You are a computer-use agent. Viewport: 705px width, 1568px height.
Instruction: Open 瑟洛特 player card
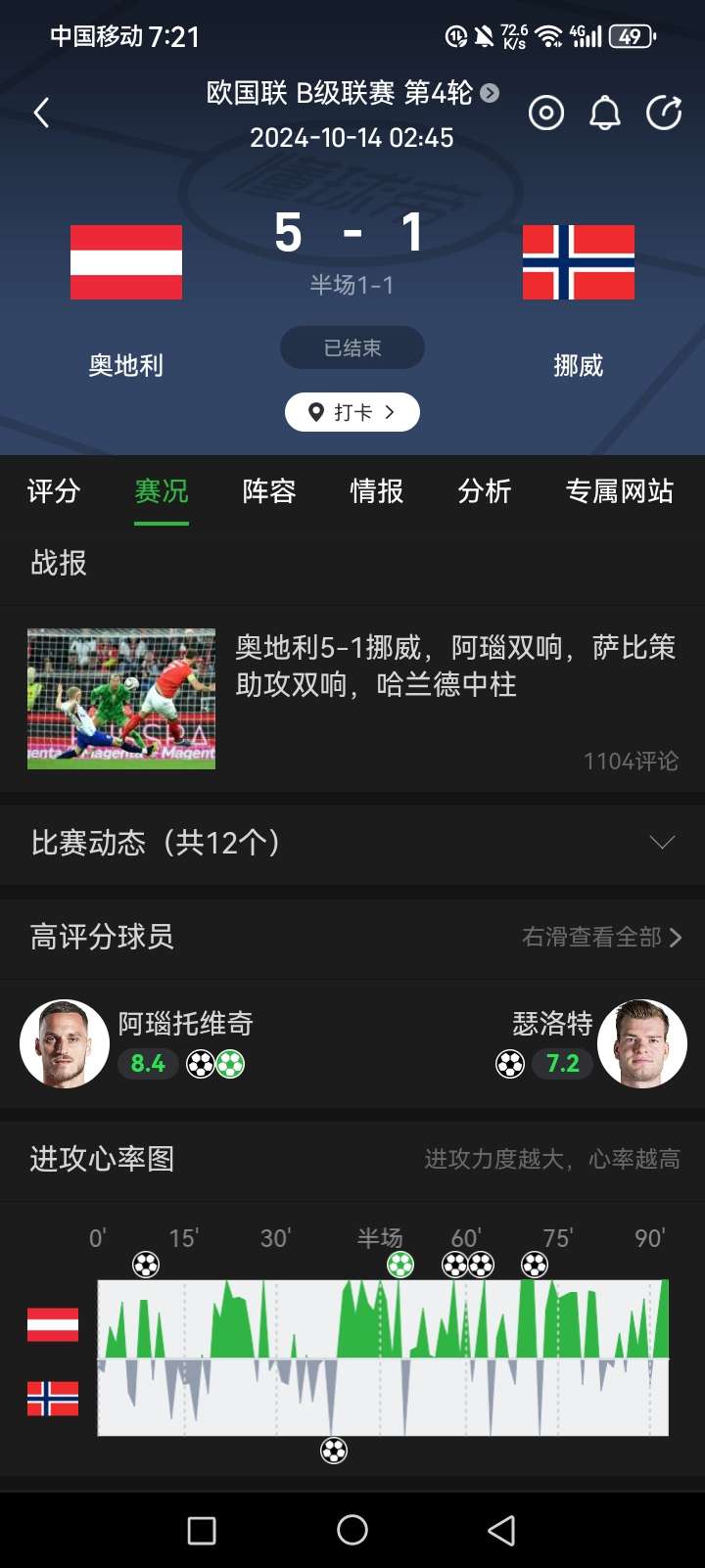tap(587, 1043)
